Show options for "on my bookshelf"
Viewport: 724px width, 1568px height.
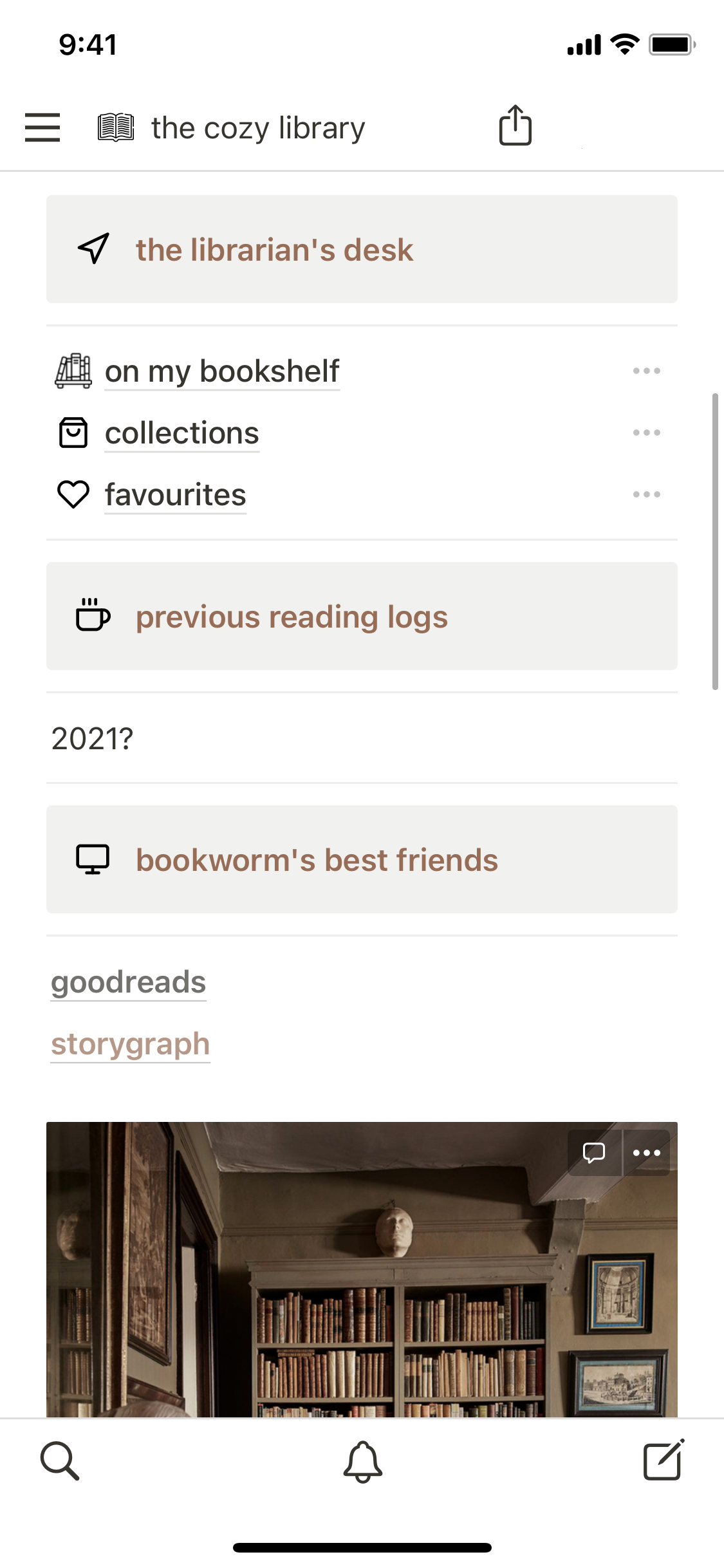[646, 371]
